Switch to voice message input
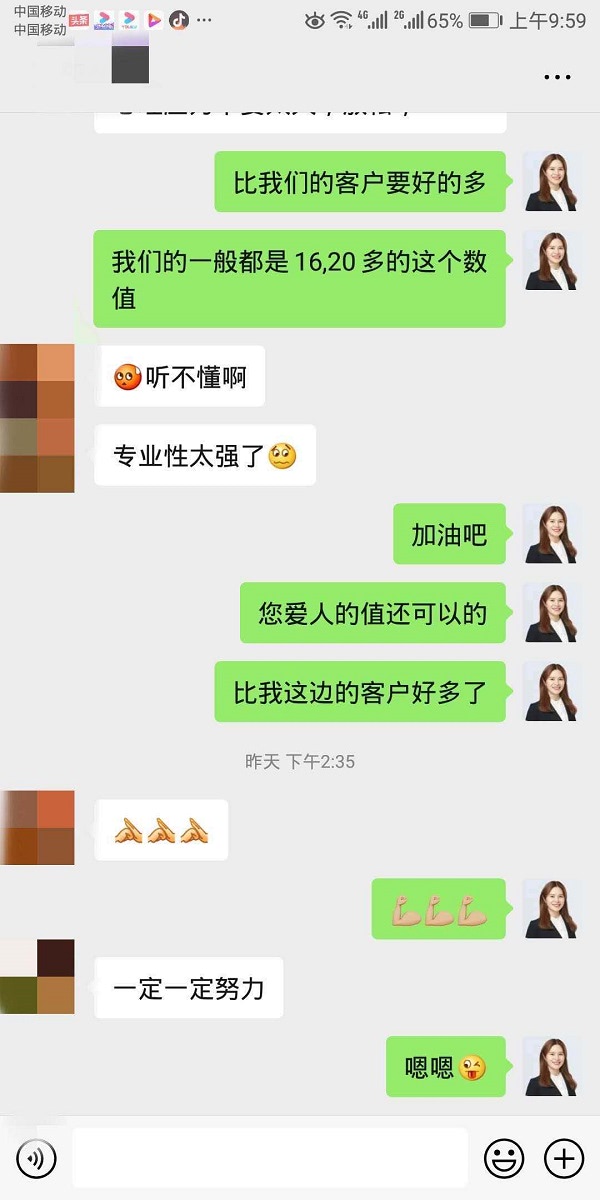This screenshot has width=600, height=1200. (x=36, y=1159)
